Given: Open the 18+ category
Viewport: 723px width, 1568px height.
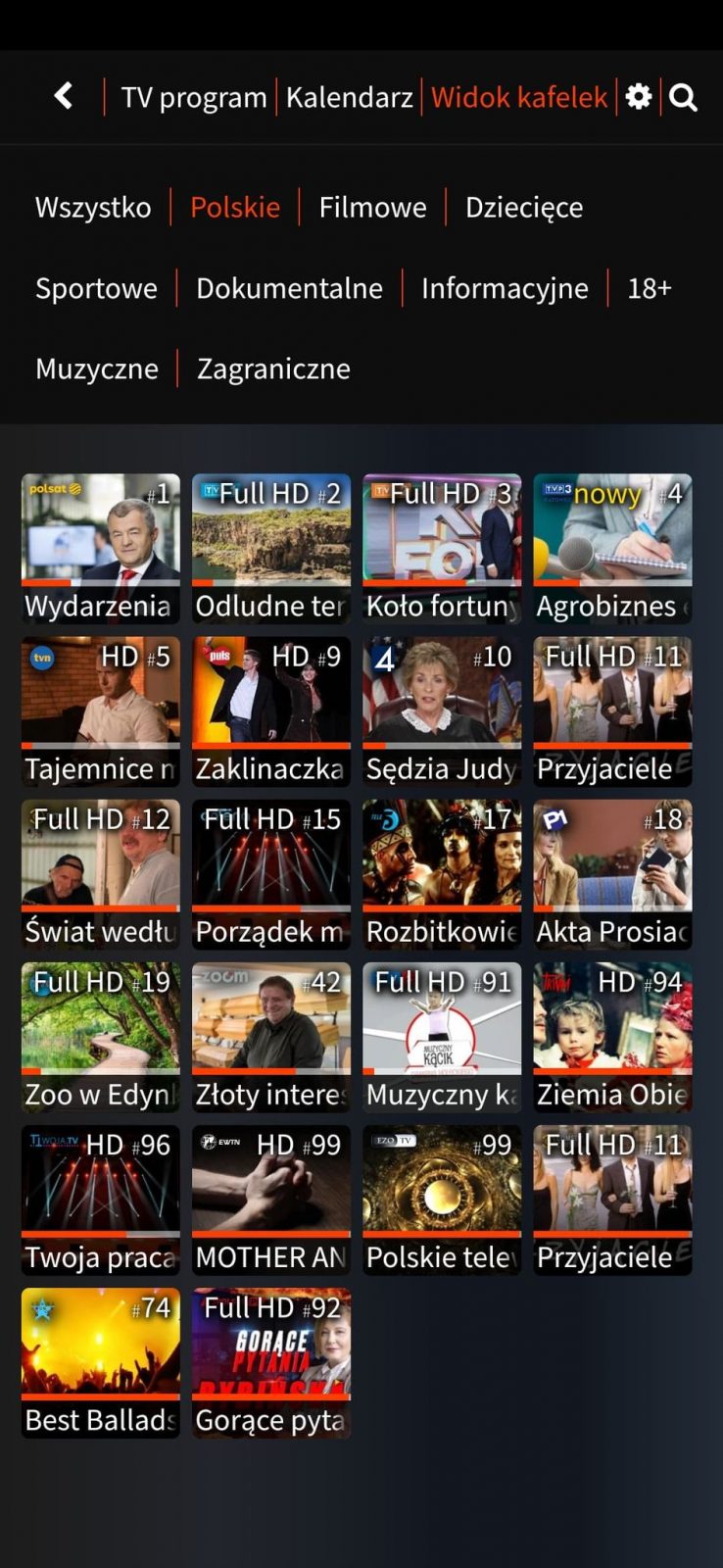Looking at the screenshot, I should coord(649,288).
